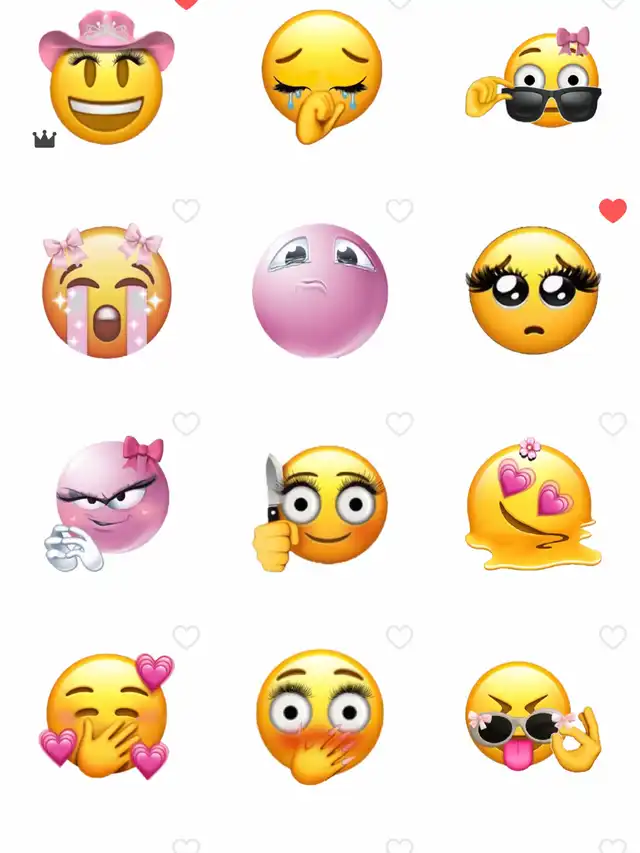This screenshot has width=640, height=853.
Task: Open the sobbing emoji with pink bows
Action: point(106,290)
